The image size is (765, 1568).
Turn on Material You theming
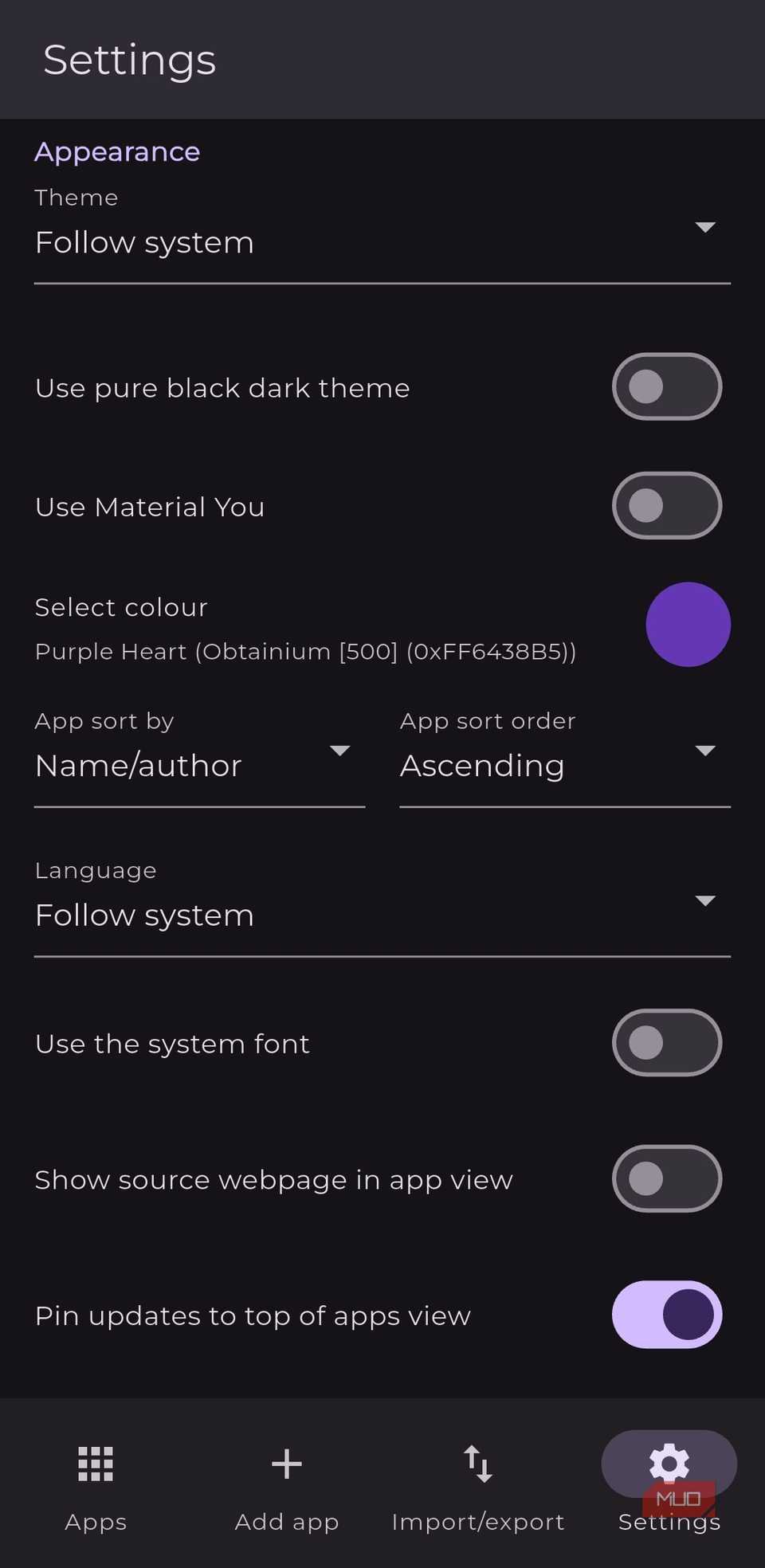(667, 505)
